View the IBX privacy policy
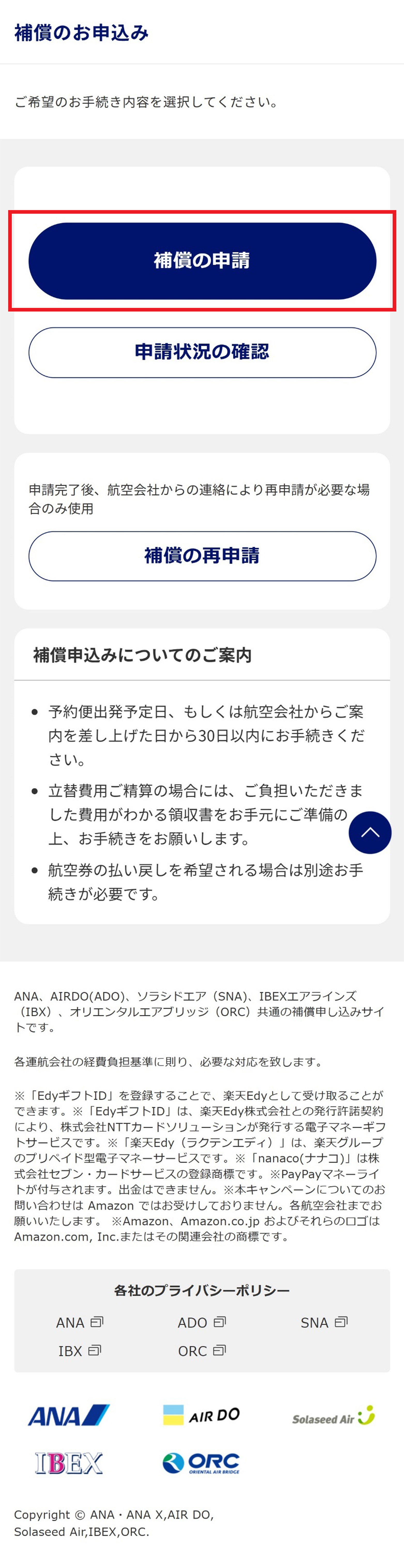 pyautogui.click(x=79, y=1351)
